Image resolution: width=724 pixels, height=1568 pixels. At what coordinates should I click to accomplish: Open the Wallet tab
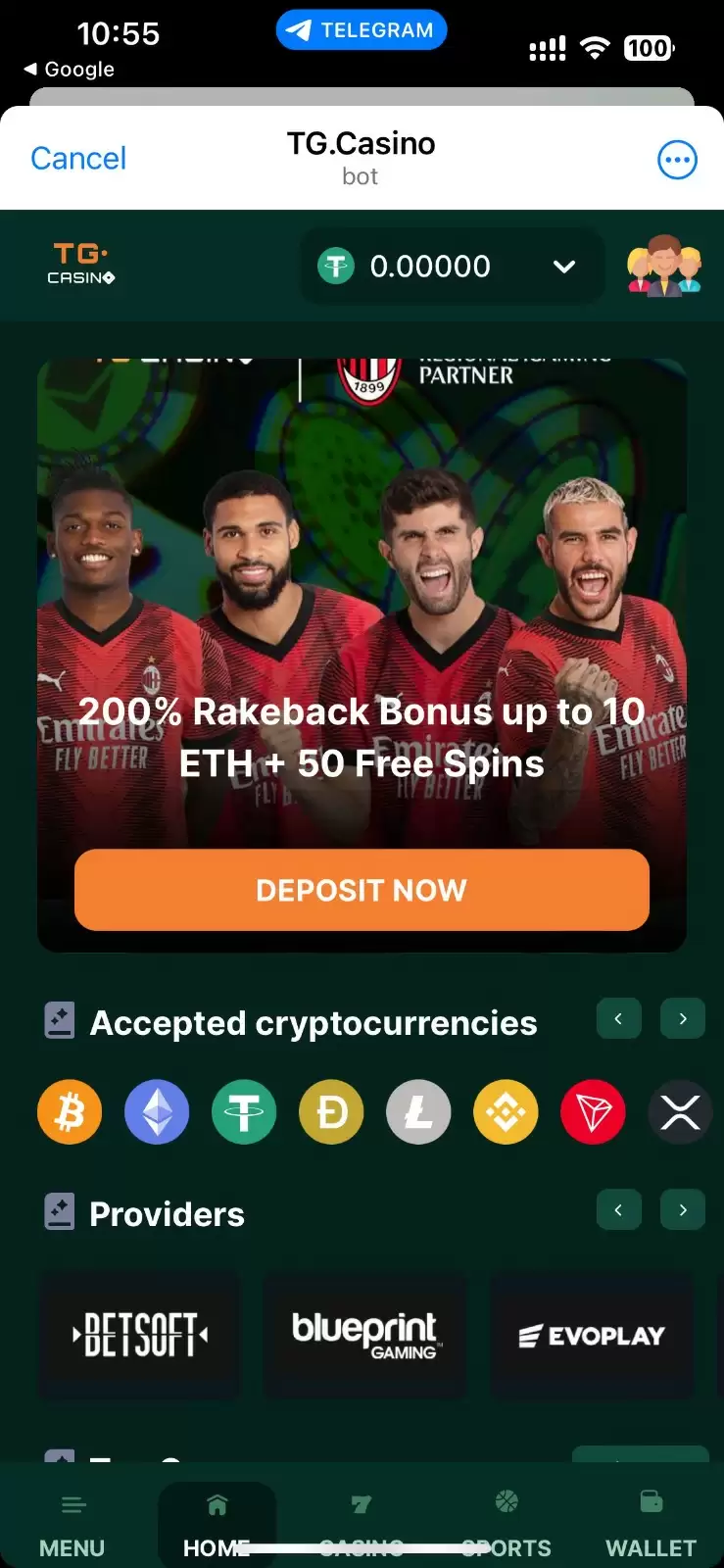pos(651,1525)
